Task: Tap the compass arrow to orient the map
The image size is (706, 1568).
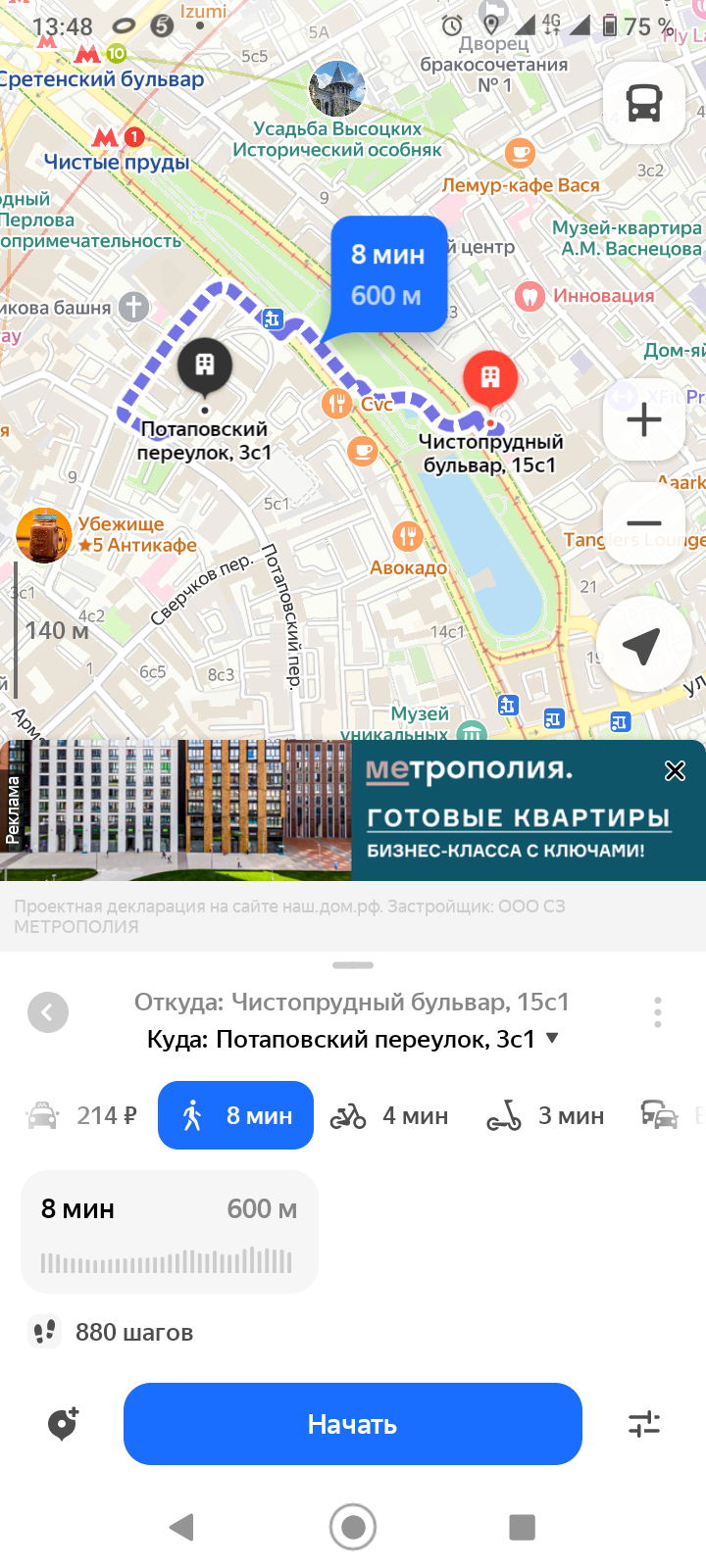Action: click(x=643, y=645)
